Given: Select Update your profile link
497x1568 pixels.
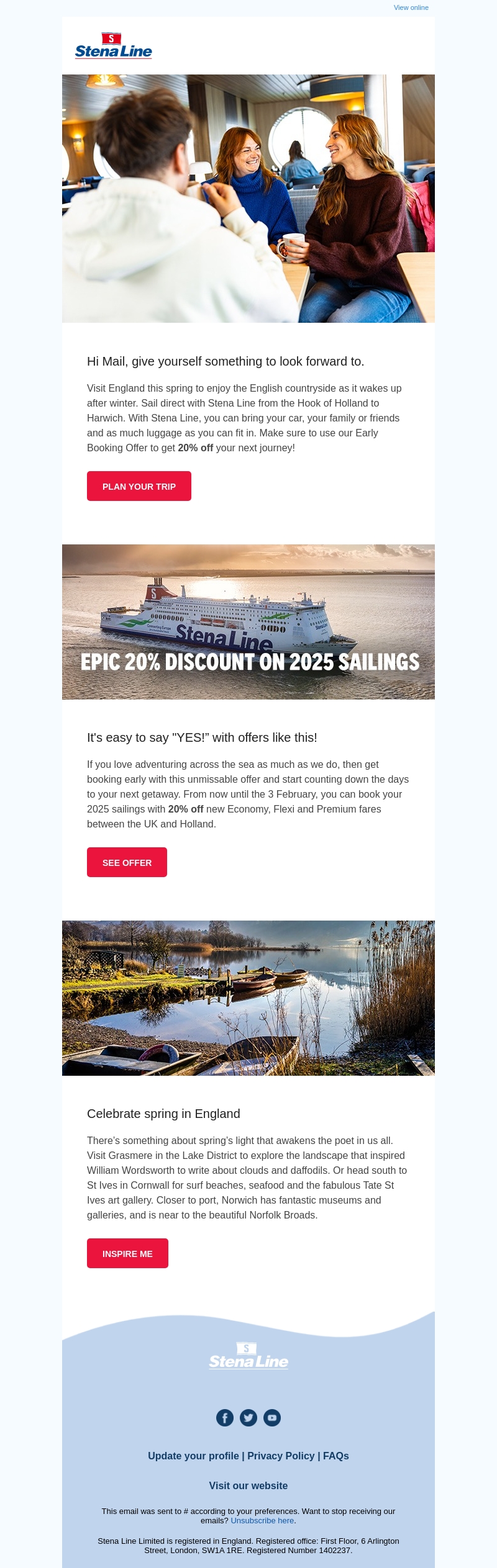Looking at the screenshot, I should [193, 1456].
